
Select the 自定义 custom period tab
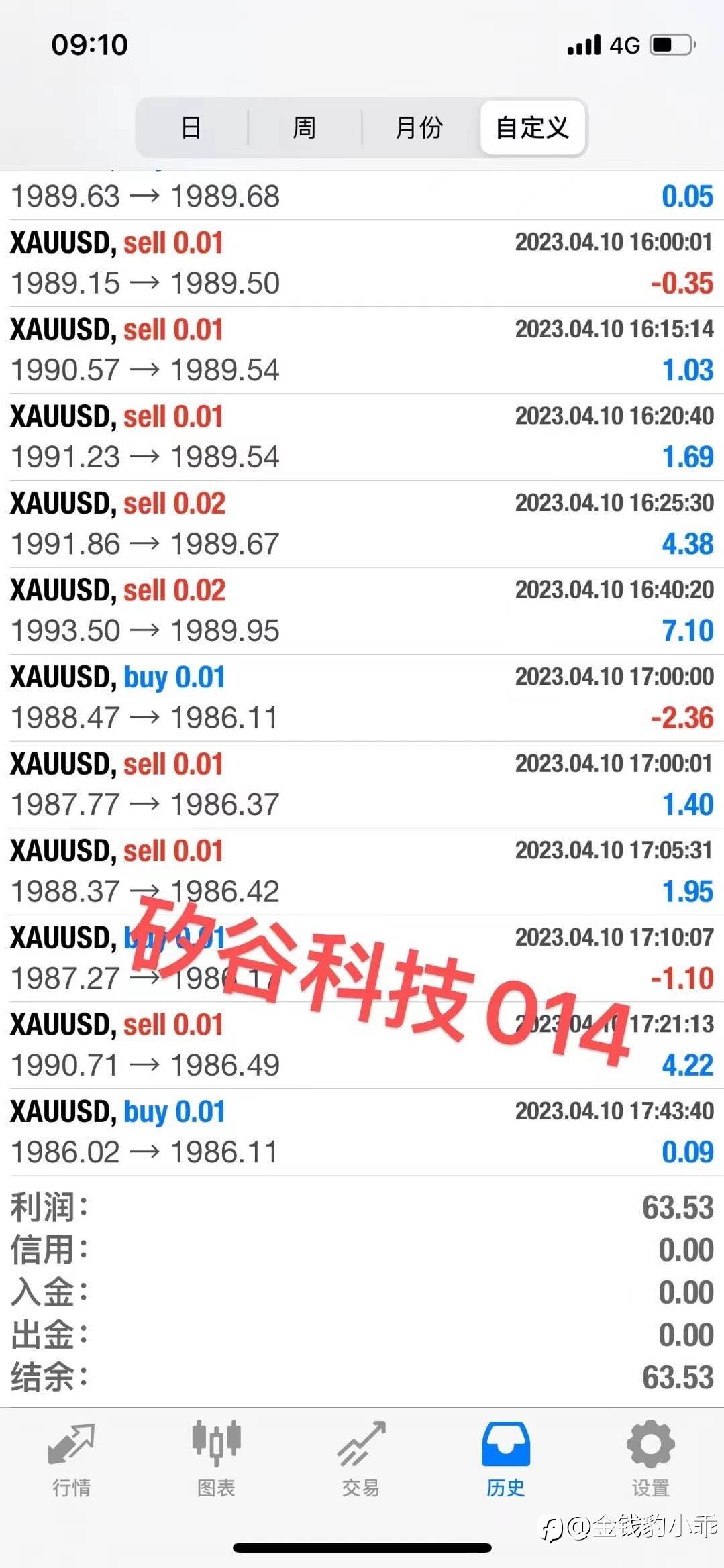[x=533, y=127]
